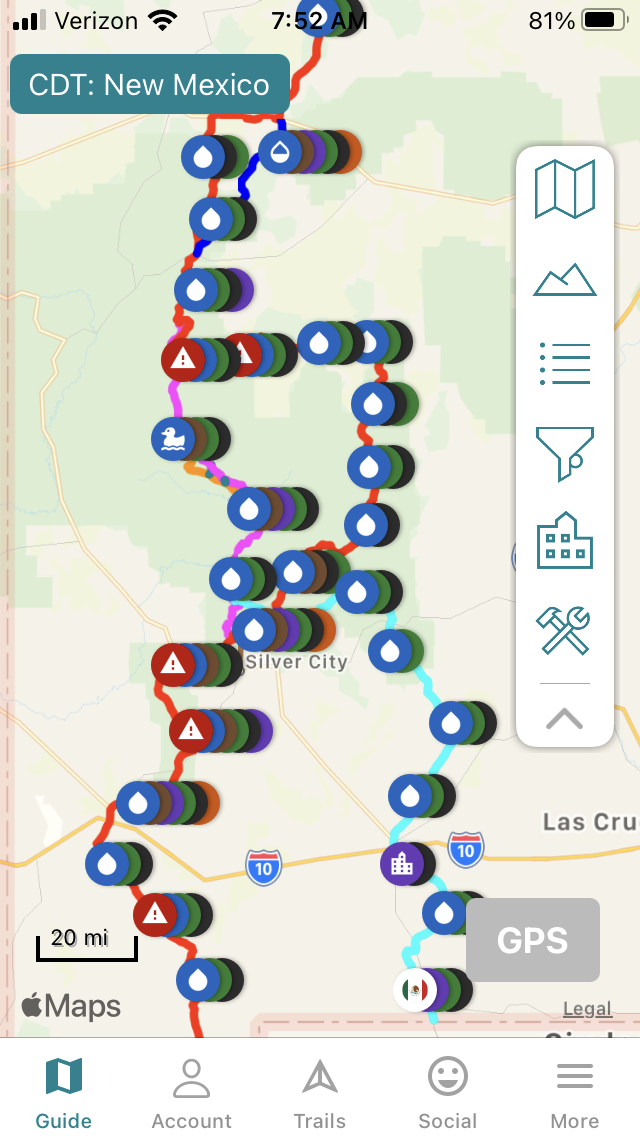Open the tools hammer and wrench icon
The width and height of the screenshot is (640, 1136).
click(x=565, y=630)
